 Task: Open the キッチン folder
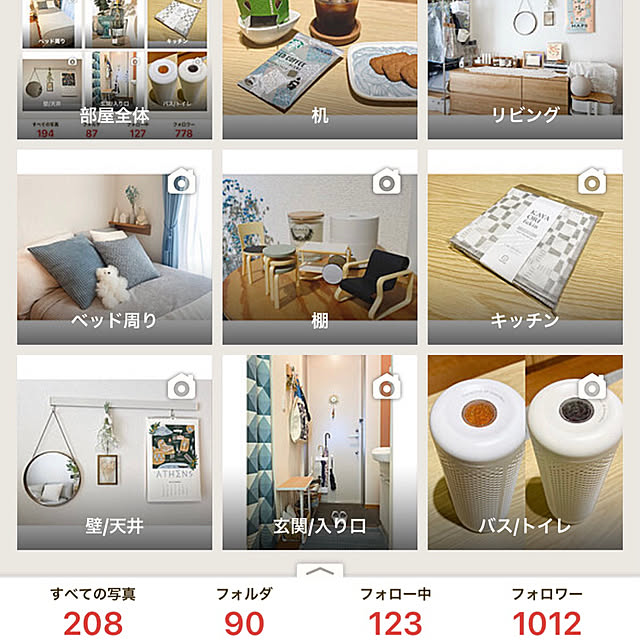[x=525, y=248]
